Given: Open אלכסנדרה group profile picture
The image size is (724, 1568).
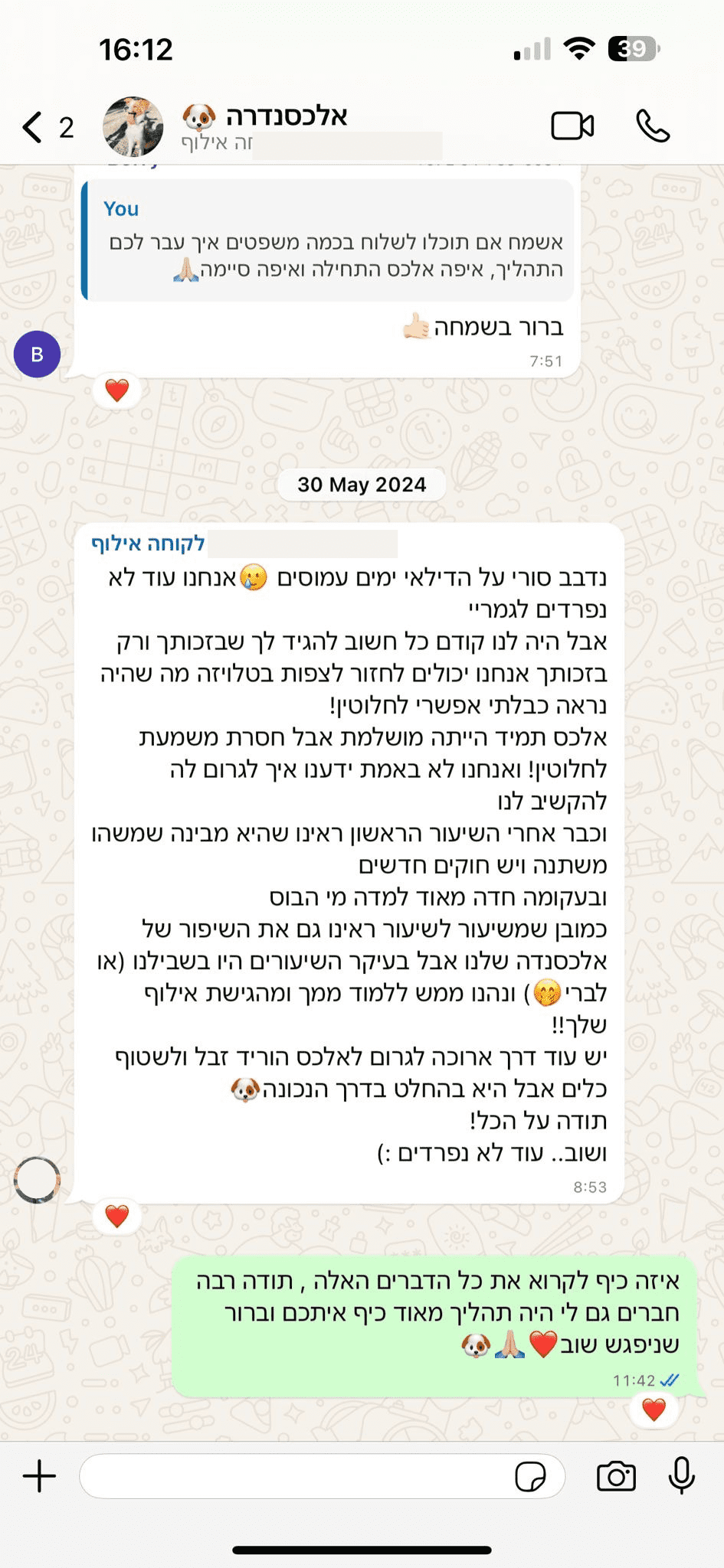Looking at the screenshot, I should (133, 127).
